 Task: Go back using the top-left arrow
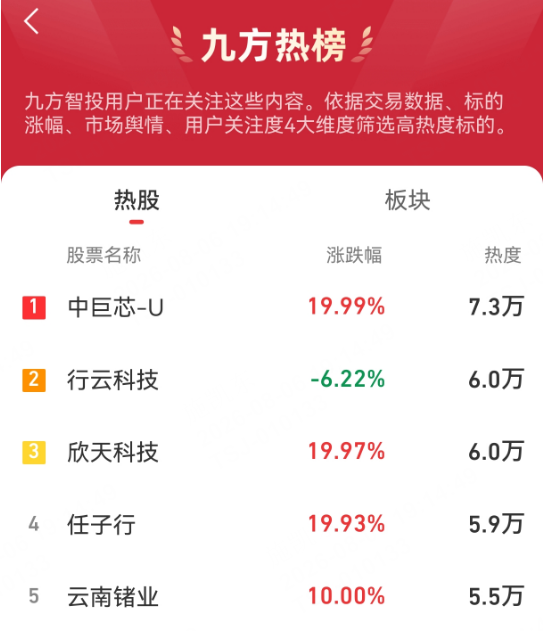tap(31, 21)
